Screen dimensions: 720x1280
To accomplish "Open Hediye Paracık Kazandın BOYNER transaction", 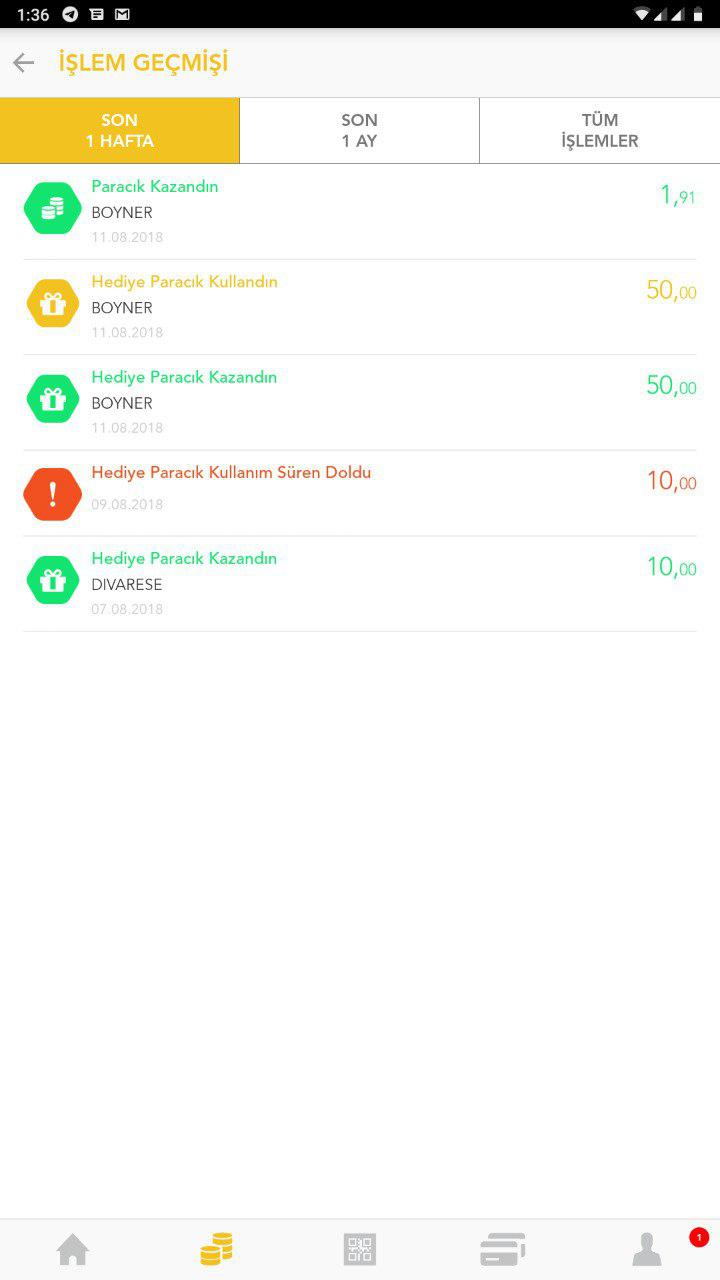I will tap(359, 401).
